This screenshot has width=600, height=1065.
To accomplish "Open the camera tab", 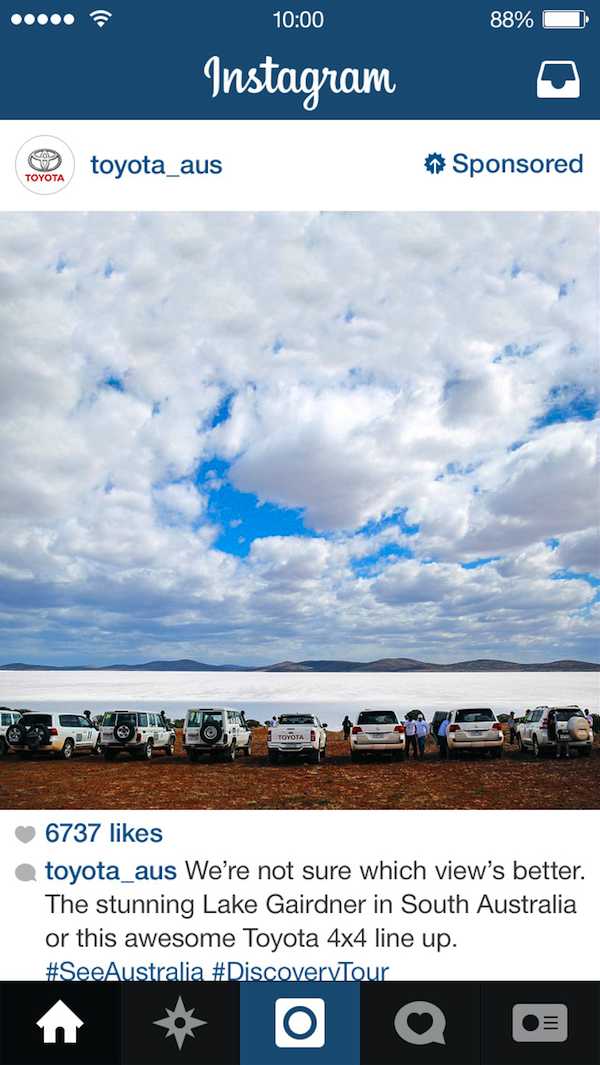I will click(x=300, y=1023).
